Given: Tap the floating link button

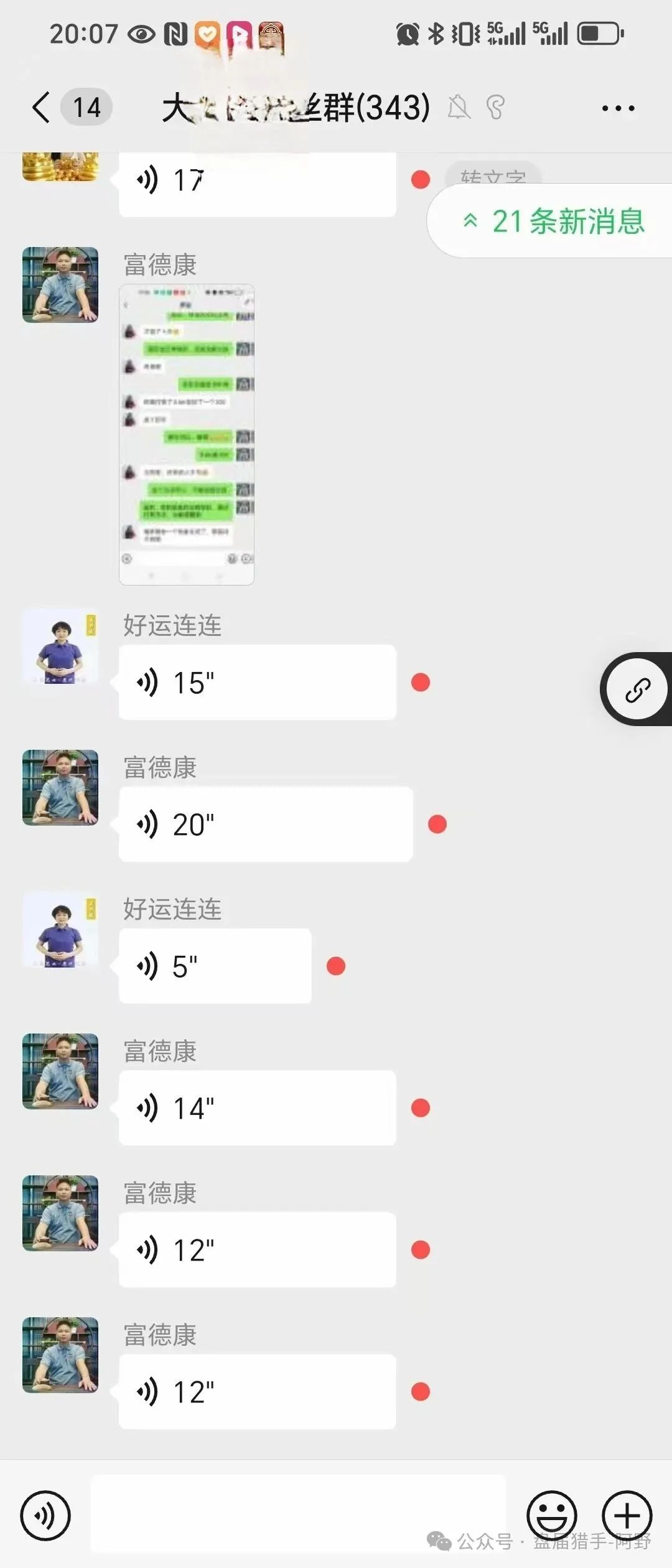Looking at the screenshot, I should (x=638, y=689).
